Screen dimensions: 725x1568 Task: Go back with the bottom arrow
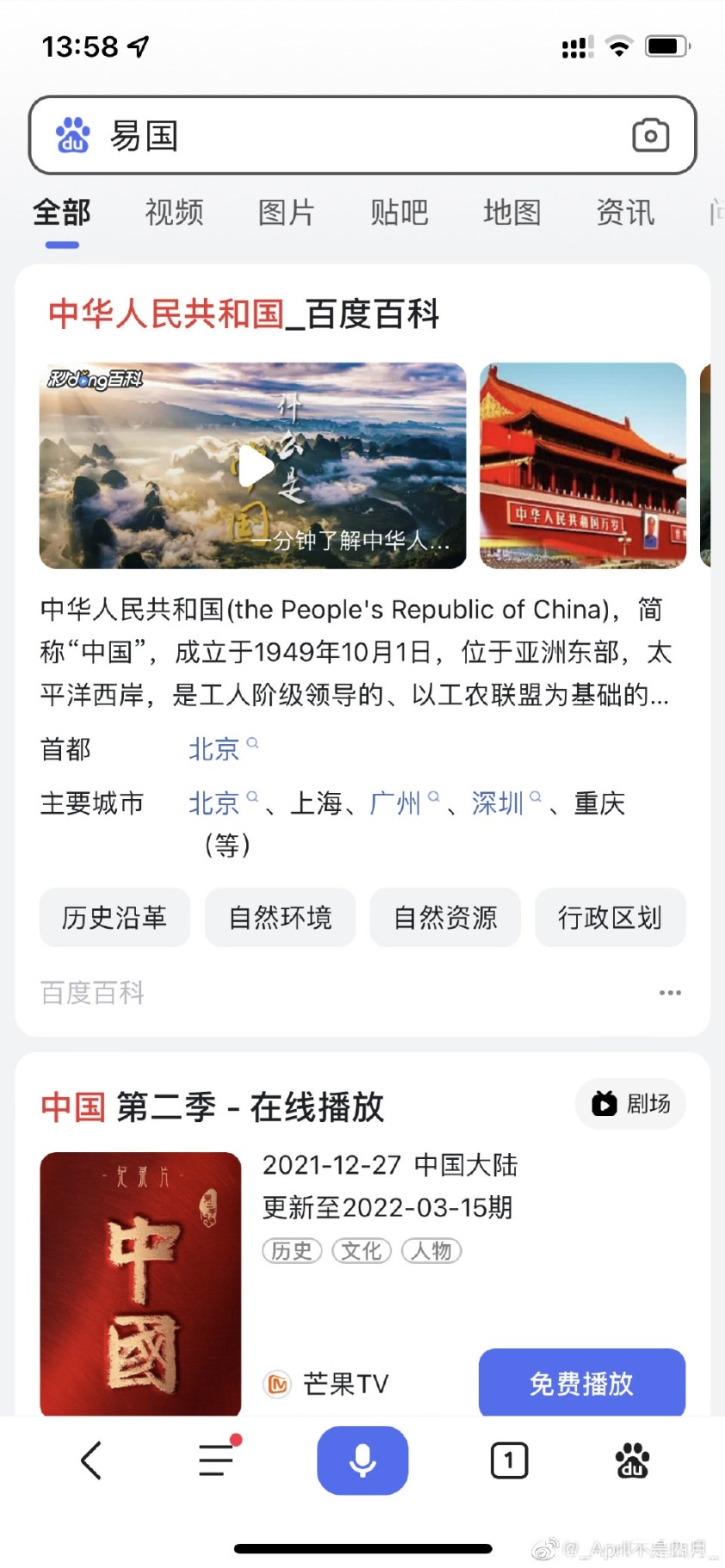(x=91, y=1460)
